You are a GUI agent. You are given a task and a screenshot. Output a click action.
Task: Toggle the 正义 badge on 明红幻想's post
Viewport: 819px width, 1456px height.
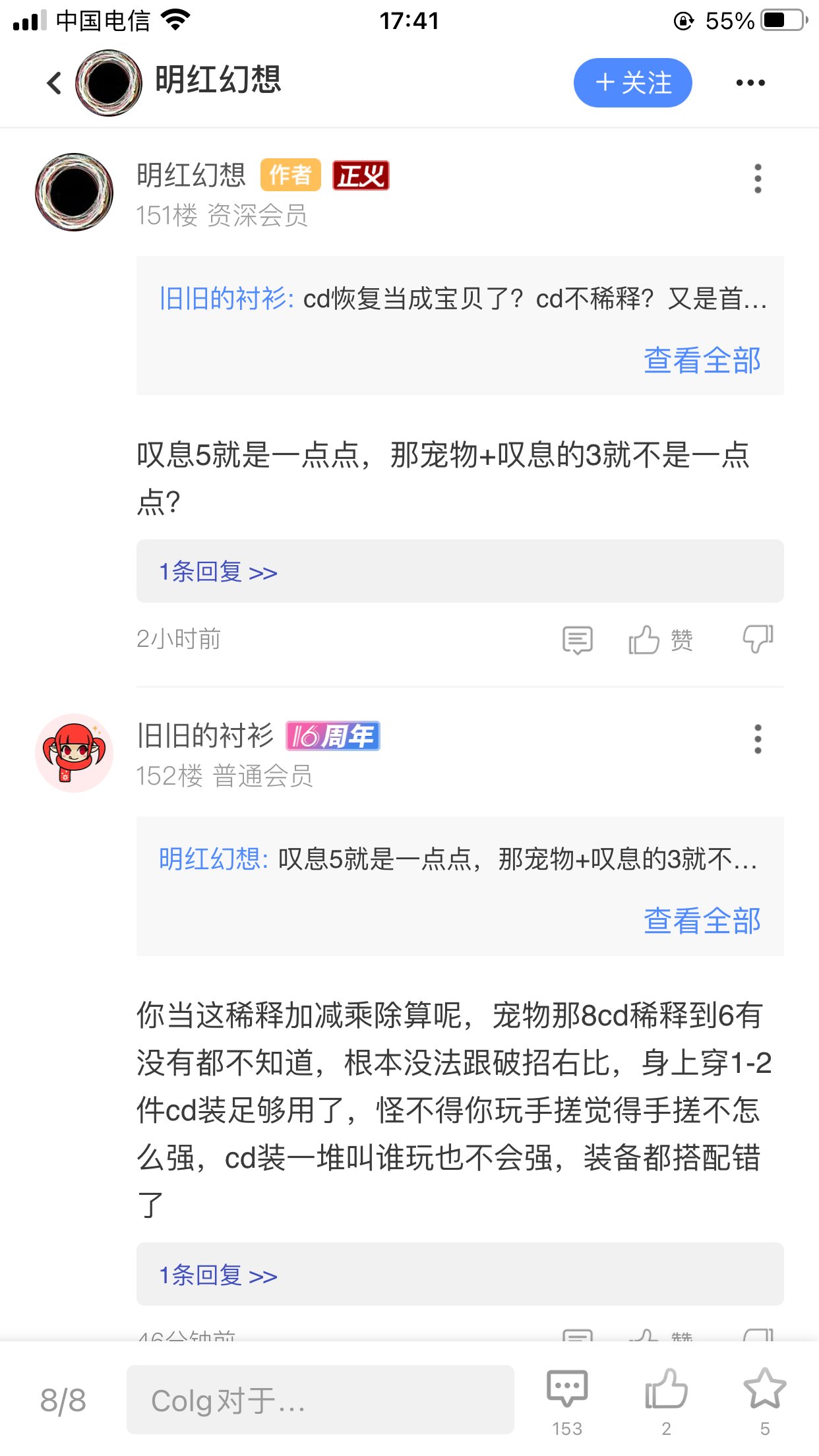point(361,175)
